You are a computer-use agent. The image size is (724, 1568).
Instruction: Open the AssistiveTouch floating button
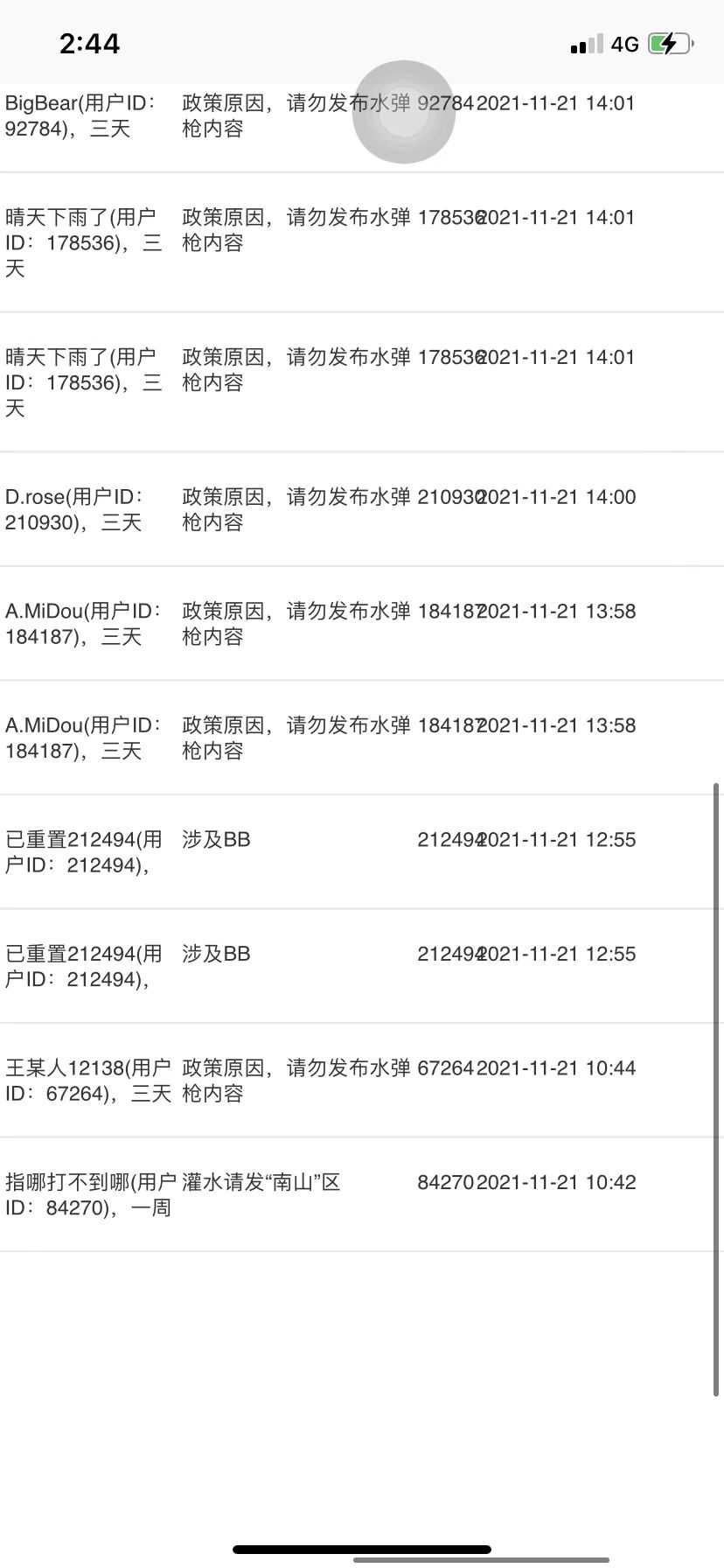(x=404, y=112)
